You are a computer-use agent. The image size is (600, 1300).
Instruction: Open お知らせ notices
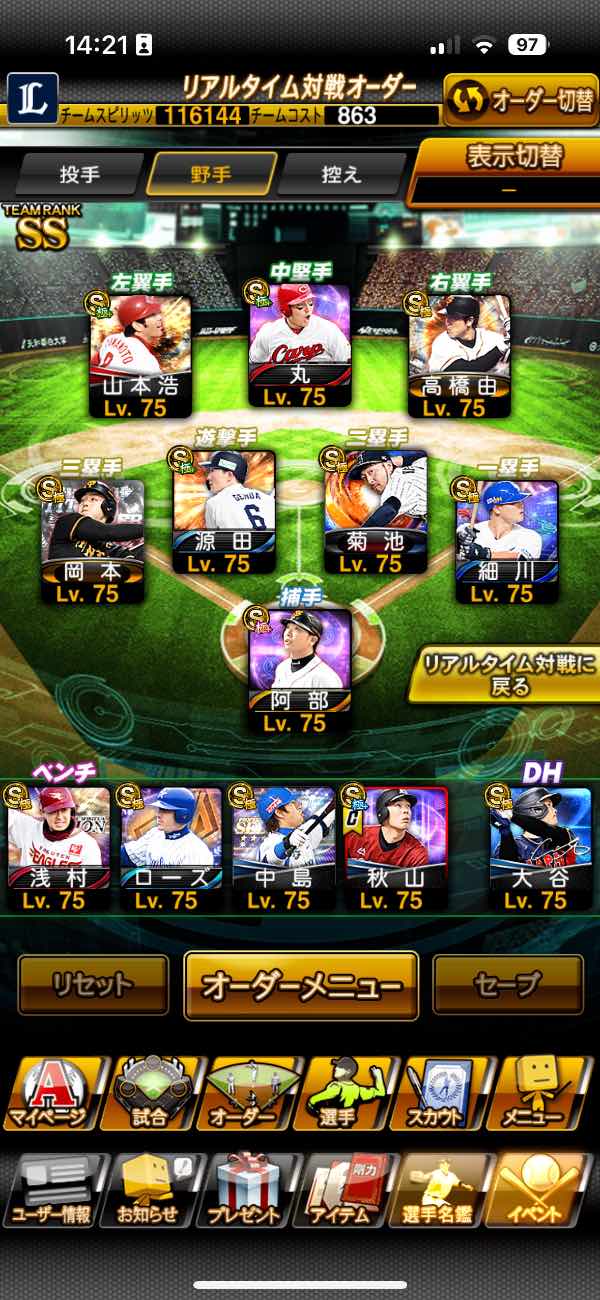tap(152, 1190)
